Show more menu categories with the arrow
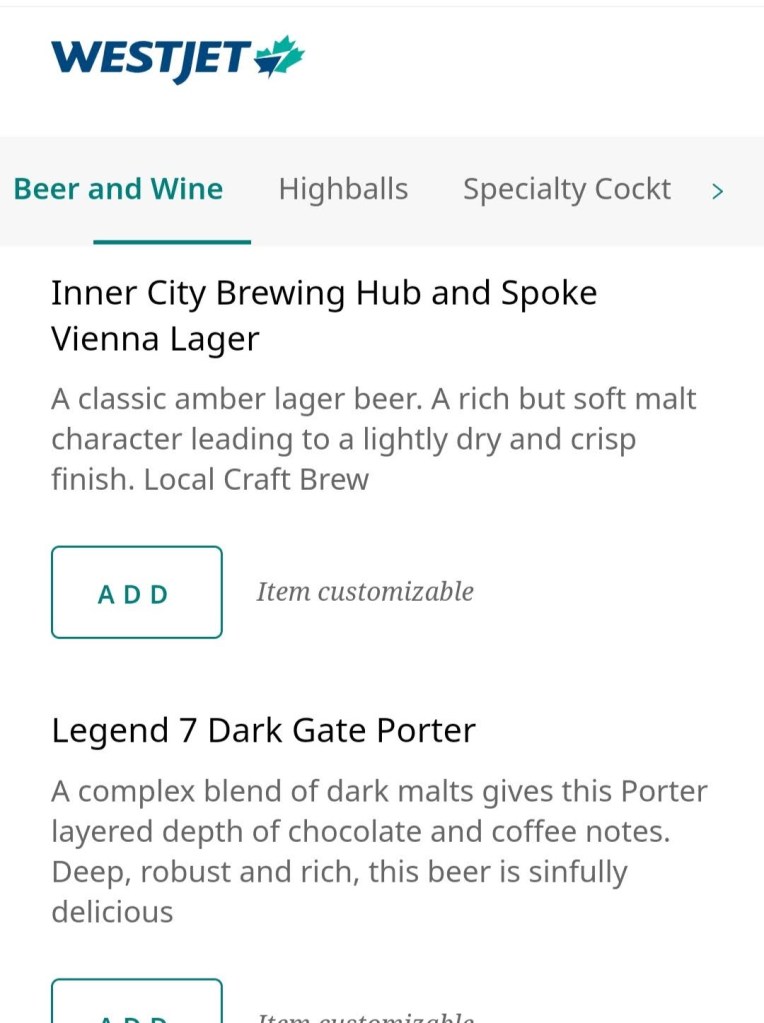Image resolution: width=764 pixels, height=1023 pixels. (717, 191)
